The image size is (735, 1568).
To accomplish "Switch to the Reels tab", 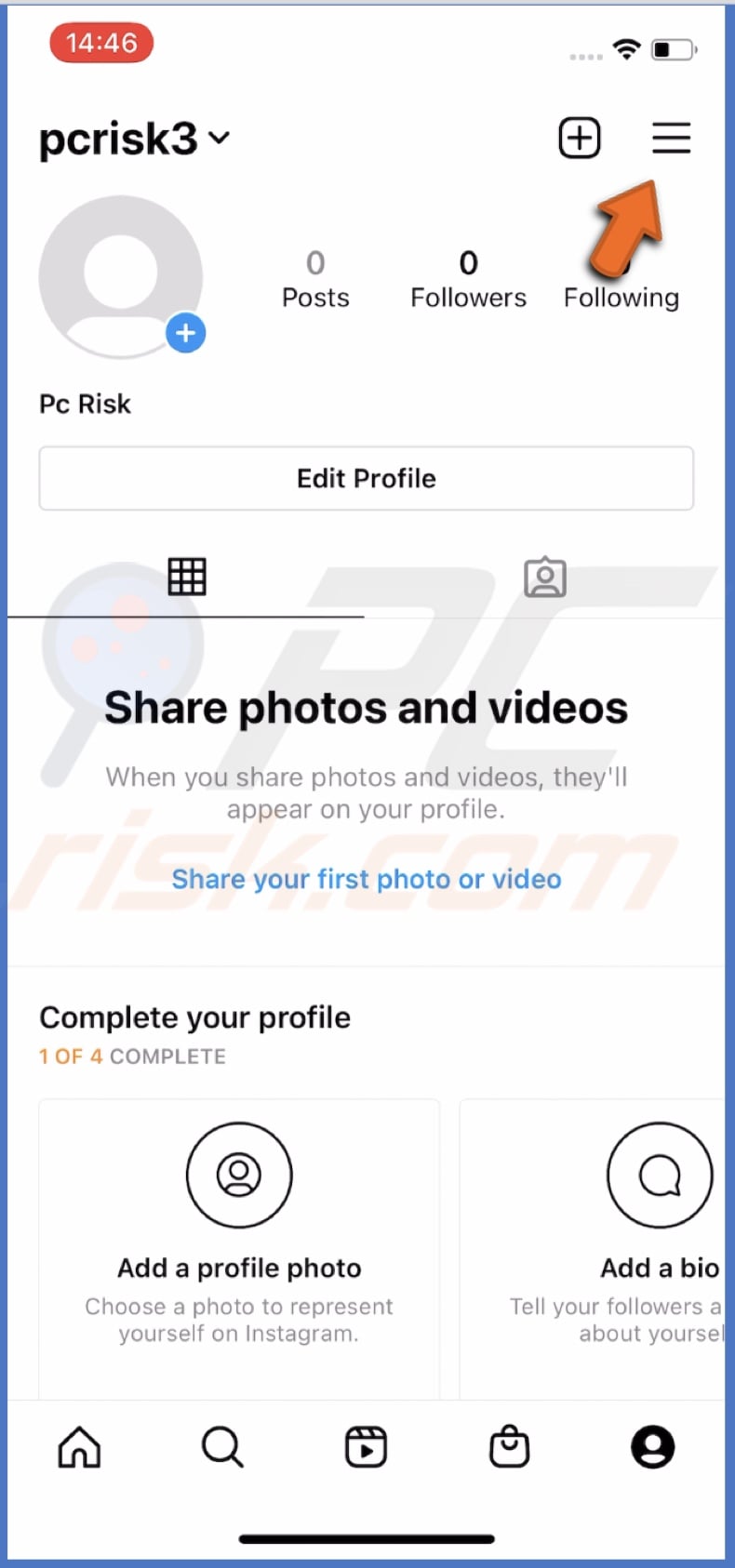I will tap(366, 1447).
